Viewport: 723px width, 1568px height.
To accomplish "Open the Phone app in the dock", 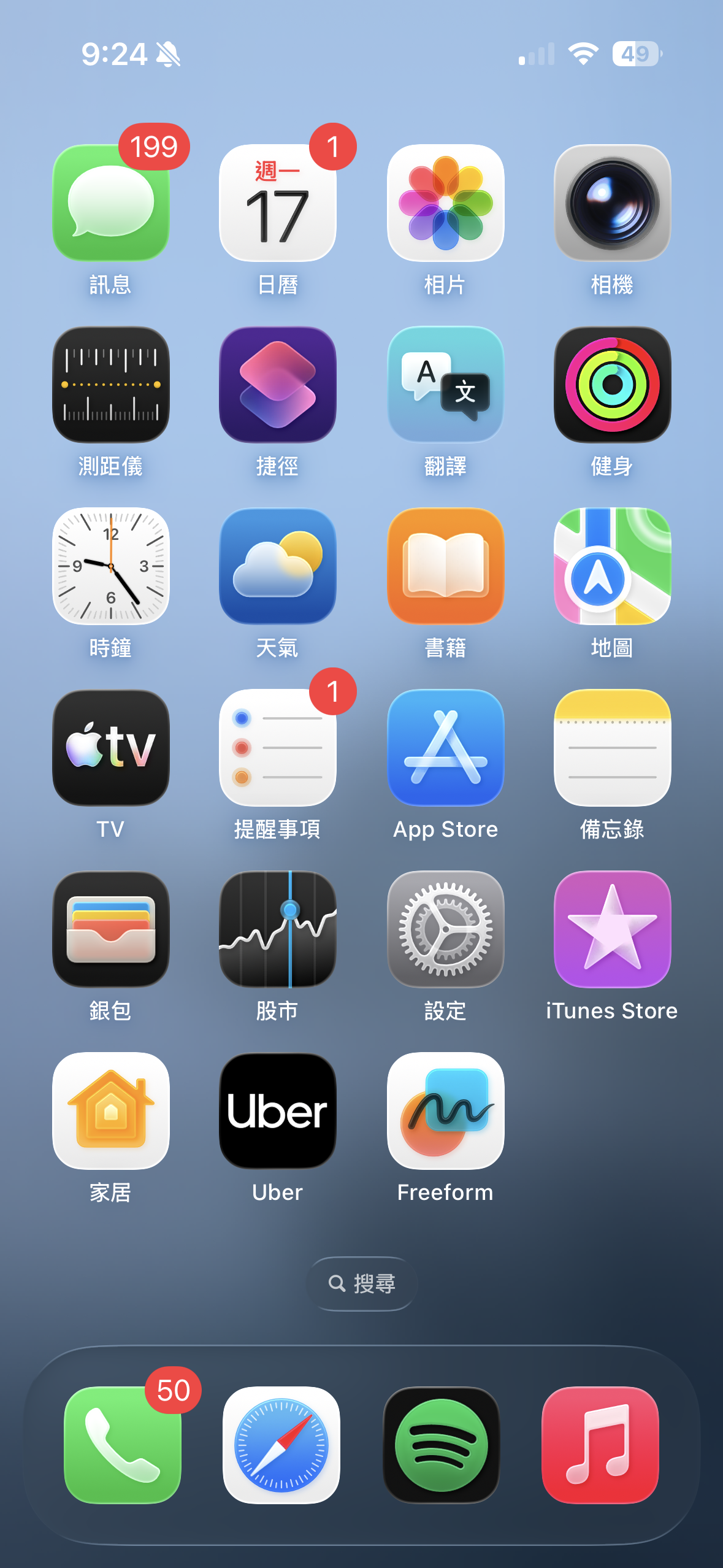I will (x=123, y=1445).
